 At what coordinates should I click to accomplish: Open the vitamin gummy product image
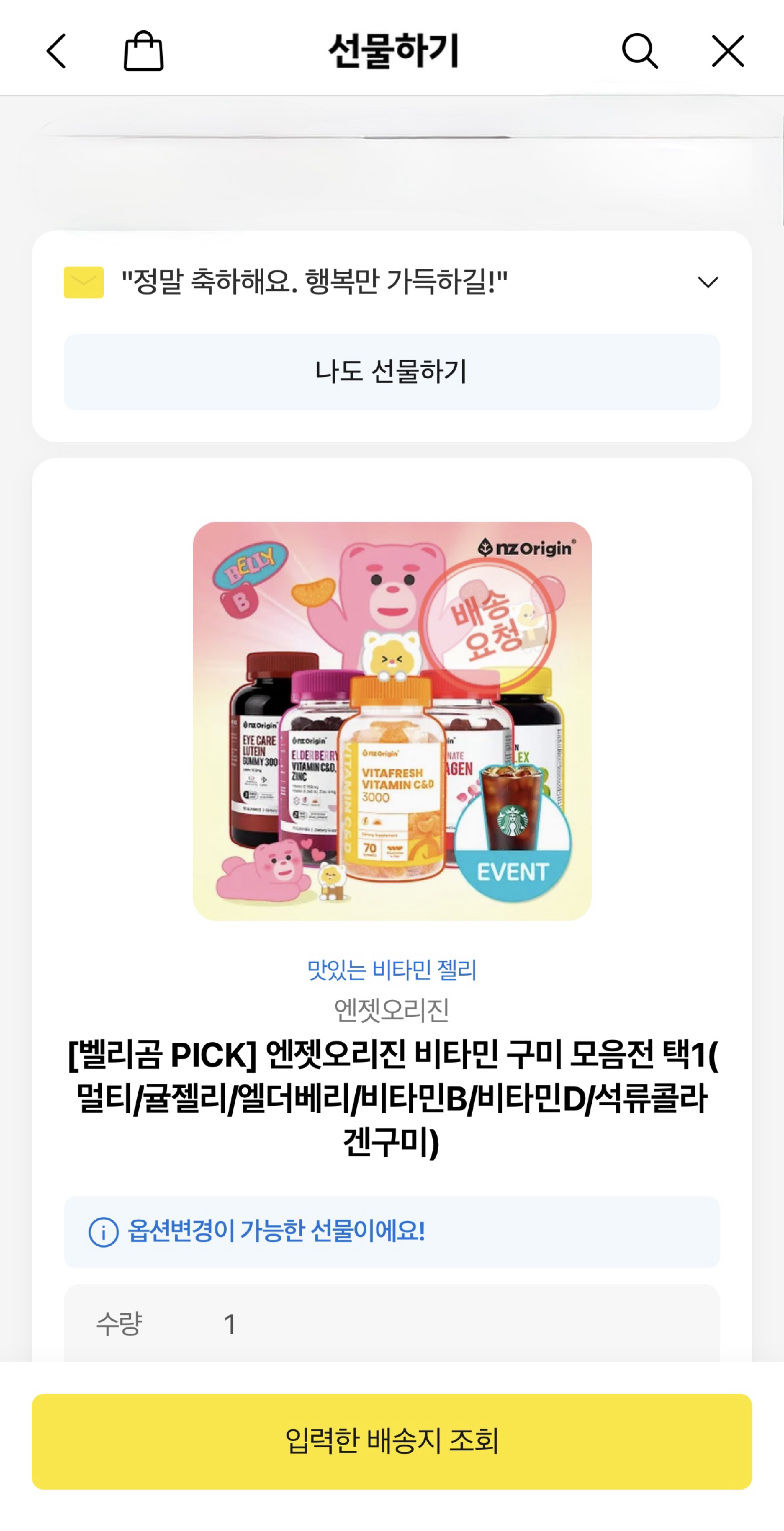pyautogui.click(x=392, y=721)
